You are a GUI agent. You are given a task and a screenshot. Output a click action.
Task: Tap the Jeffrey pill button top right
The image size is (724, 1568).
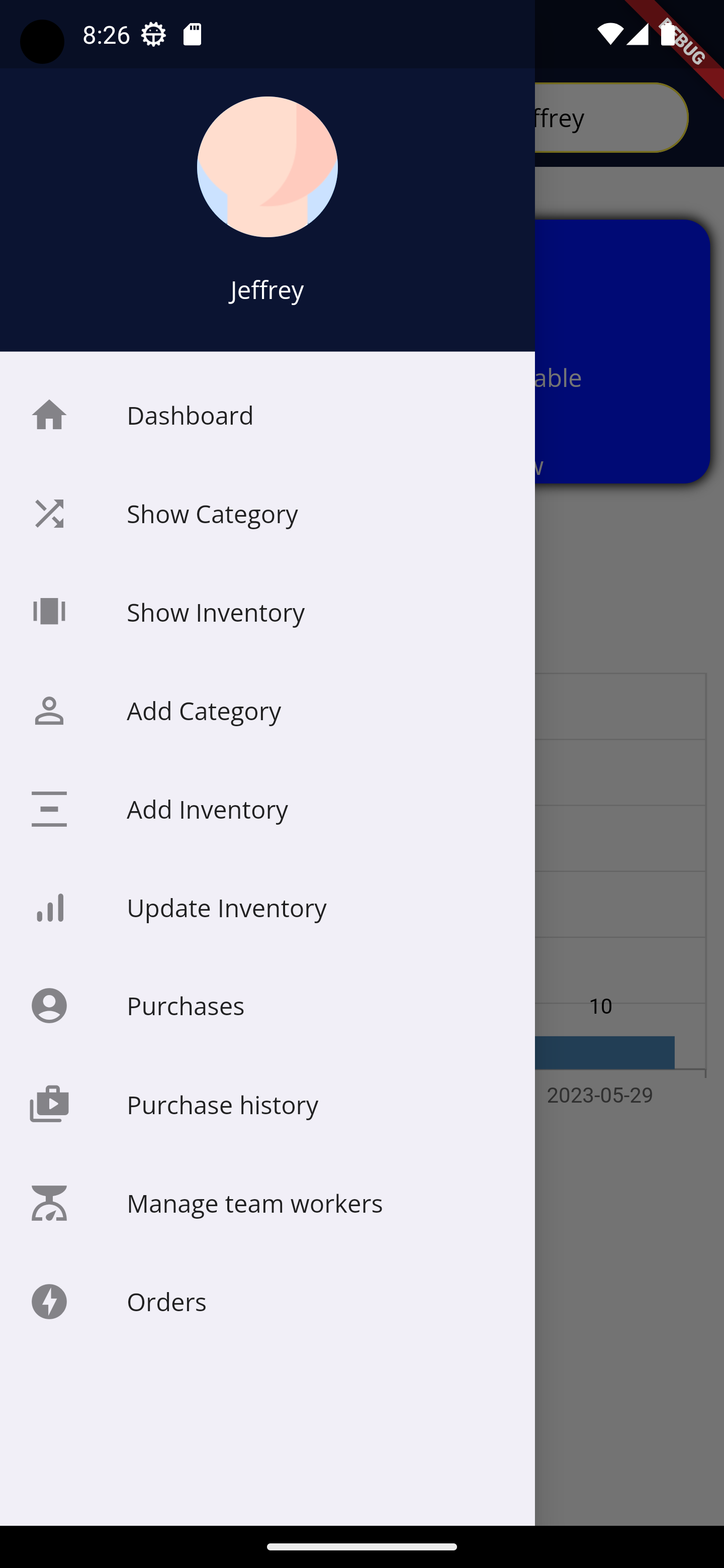[x=609, y=117]
